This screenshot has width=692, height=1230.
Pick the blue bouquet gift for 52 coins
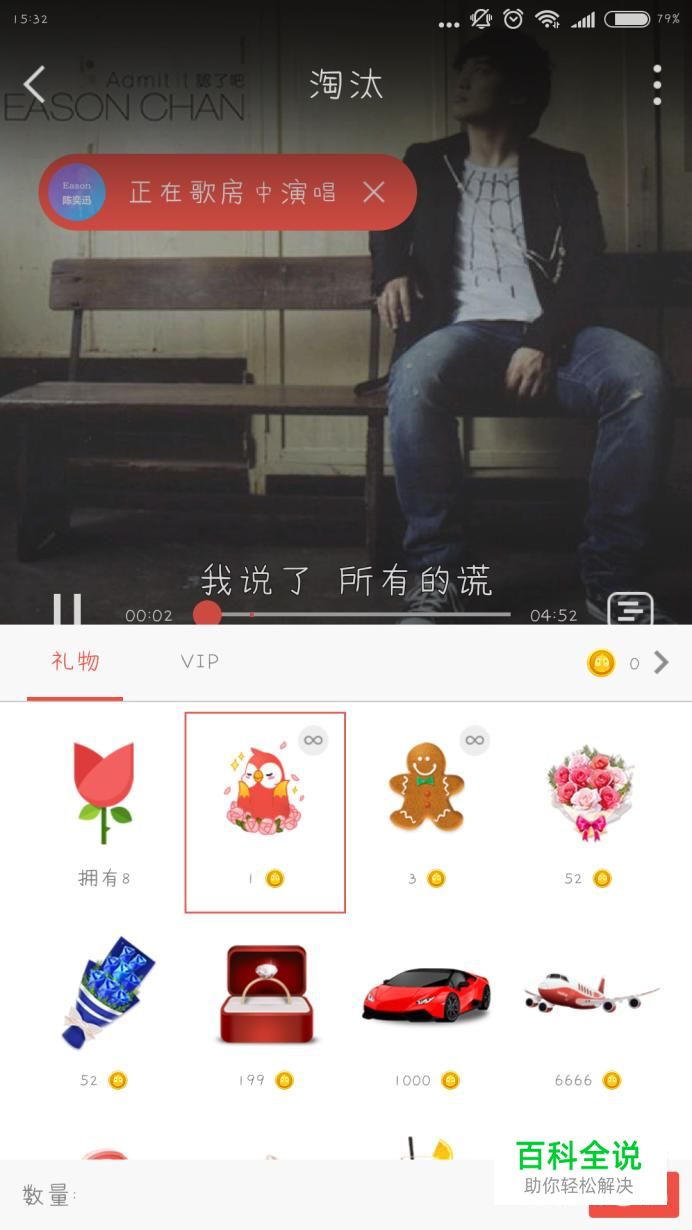tap(104, 1010)
